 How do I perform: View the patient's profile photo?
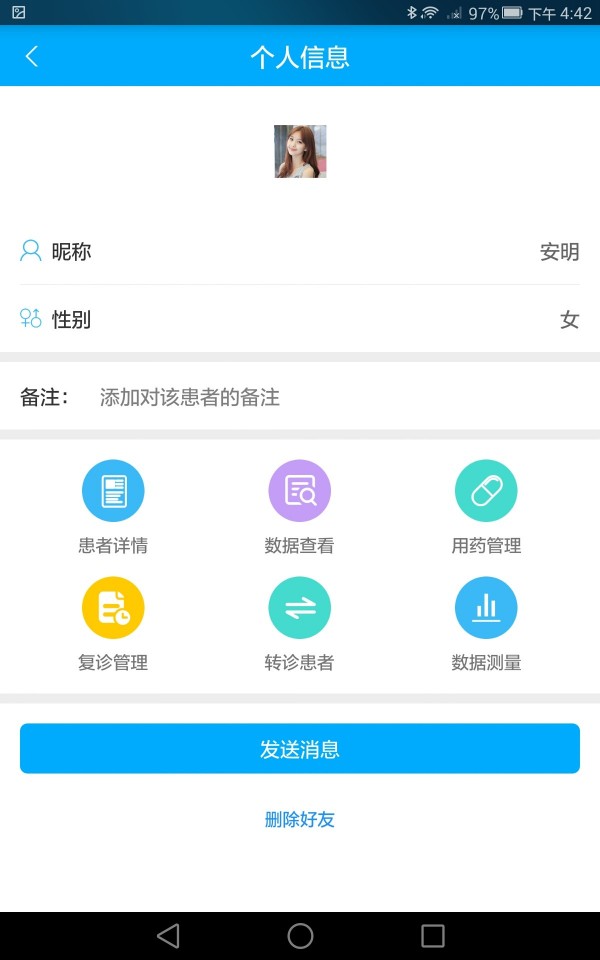point(300,151)
